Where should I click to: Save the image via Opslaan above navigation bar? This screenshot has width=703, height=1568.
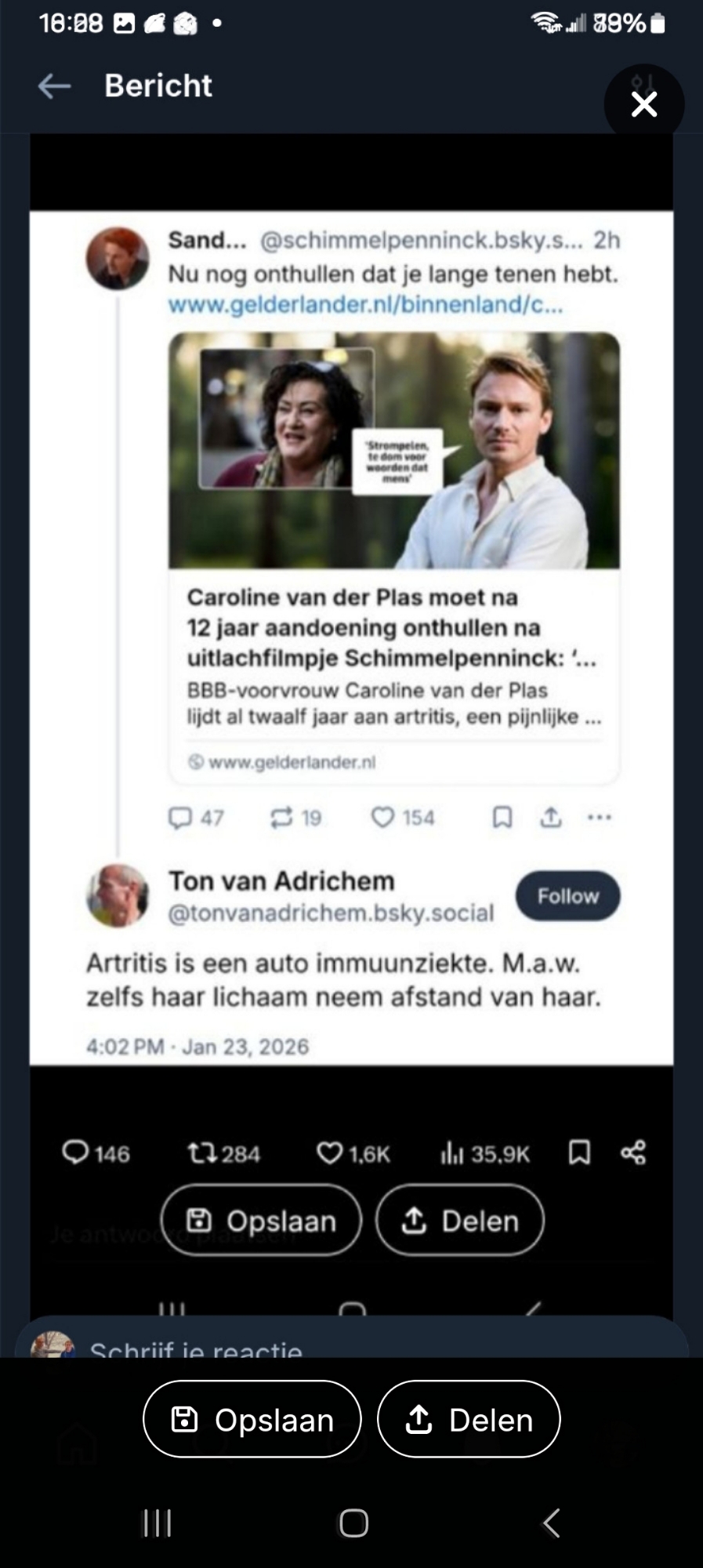click(252, 1420)
